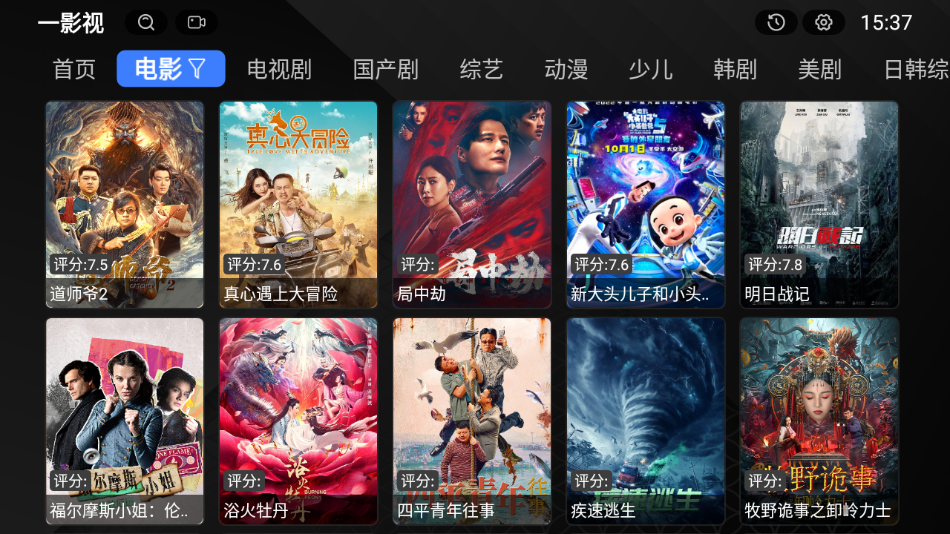Switch to the 美剧 tab
This screenshot has height=534, width=950.
point(819,69)
